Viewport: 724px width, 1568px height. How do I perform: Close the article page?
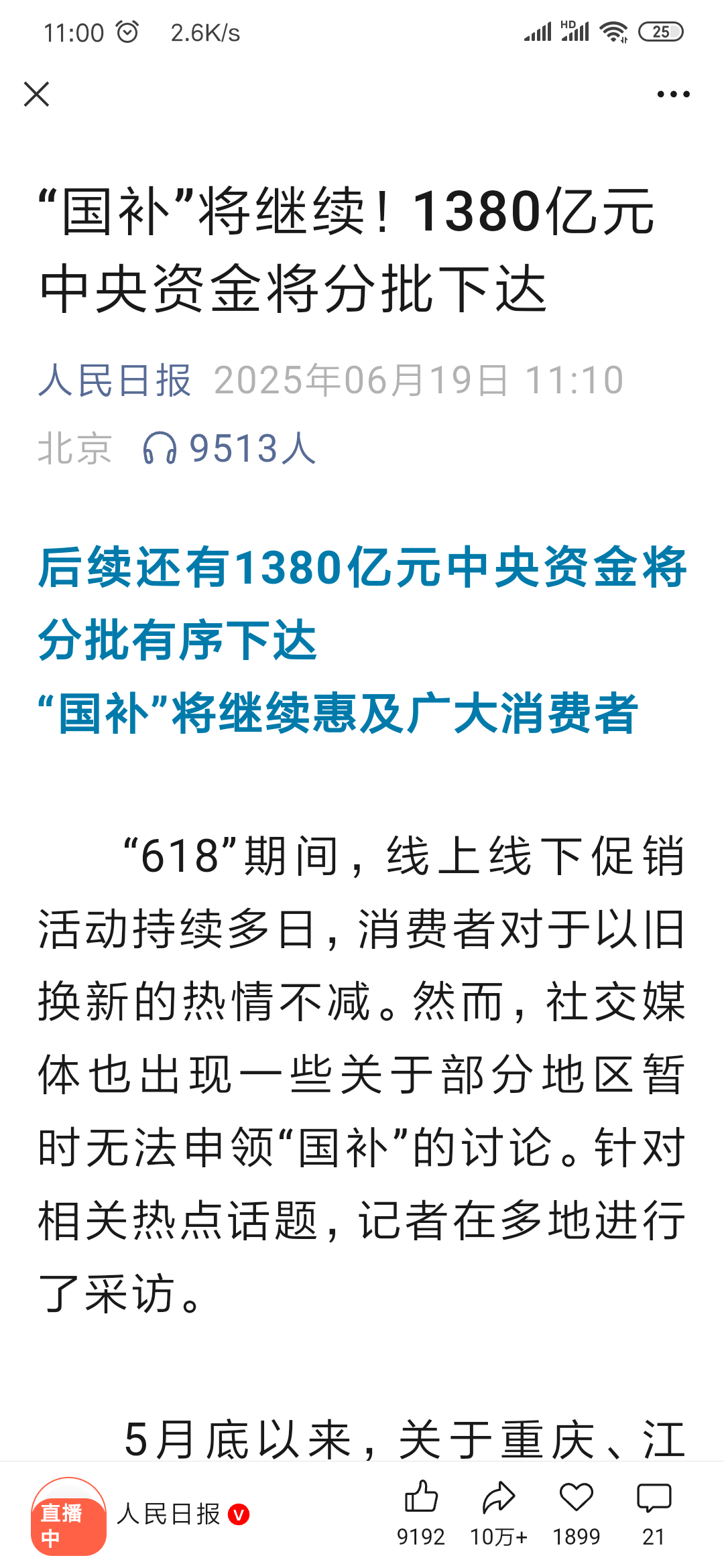tap(36, 94)
